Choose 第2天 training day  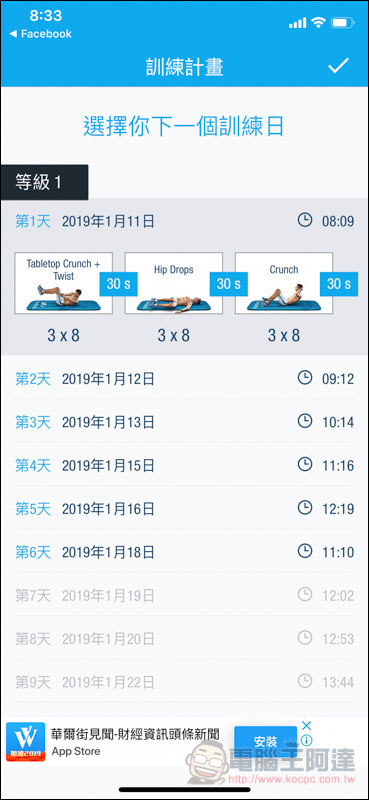pos(184,378)
